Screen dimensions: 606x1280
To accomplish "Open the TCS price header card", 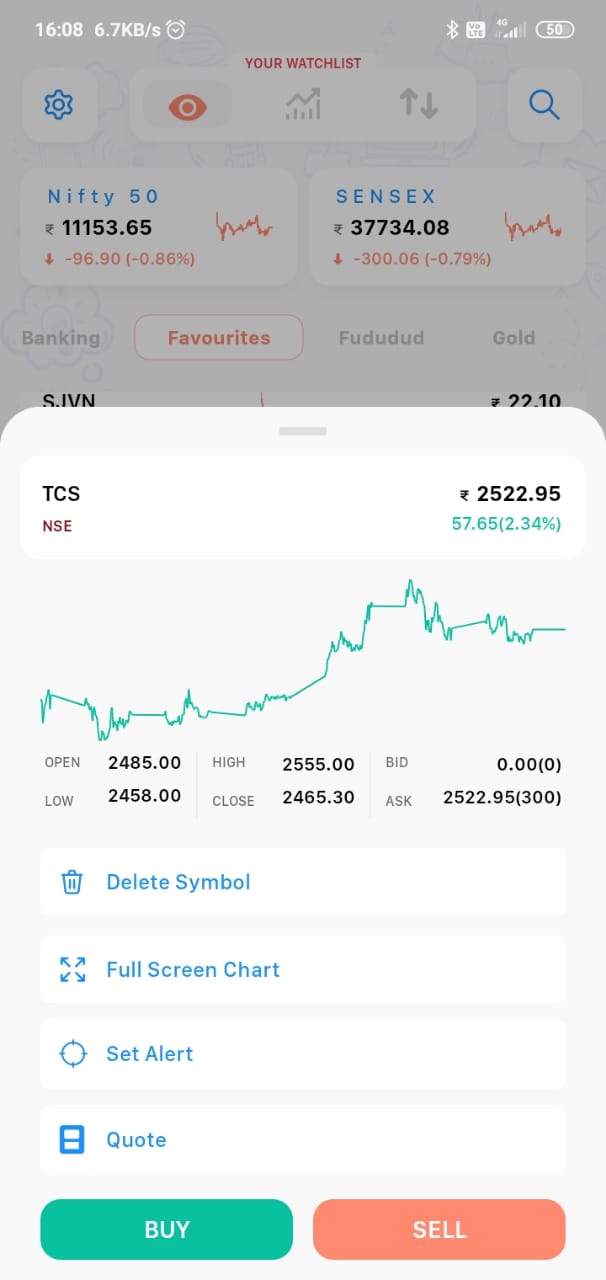I will pyautogui.click(x=303, y=508).
